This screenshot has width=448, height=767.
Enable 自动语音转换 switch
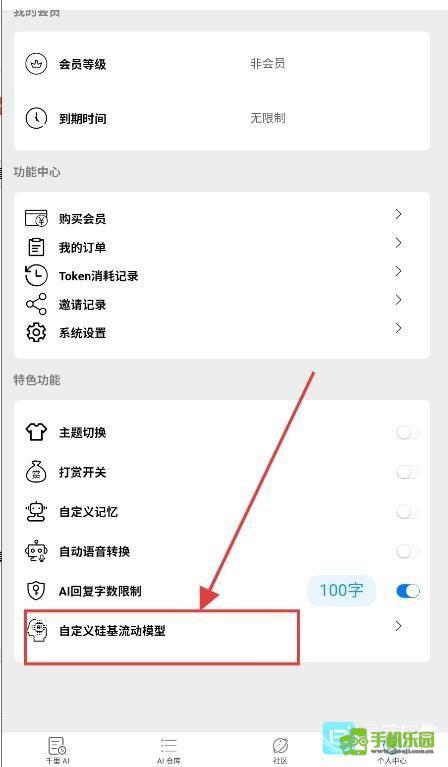click(407, 552)
